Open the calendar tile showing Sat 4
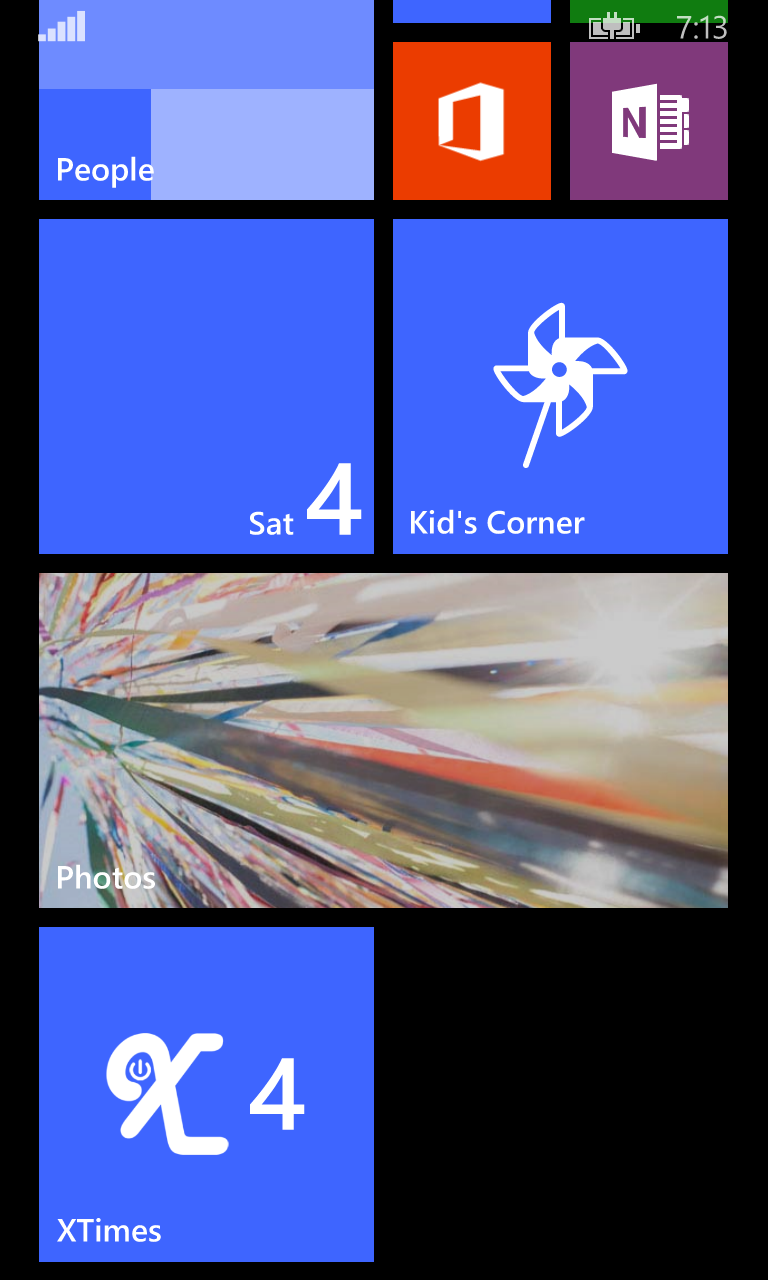The image size is (768, 1280). [206, 386]
